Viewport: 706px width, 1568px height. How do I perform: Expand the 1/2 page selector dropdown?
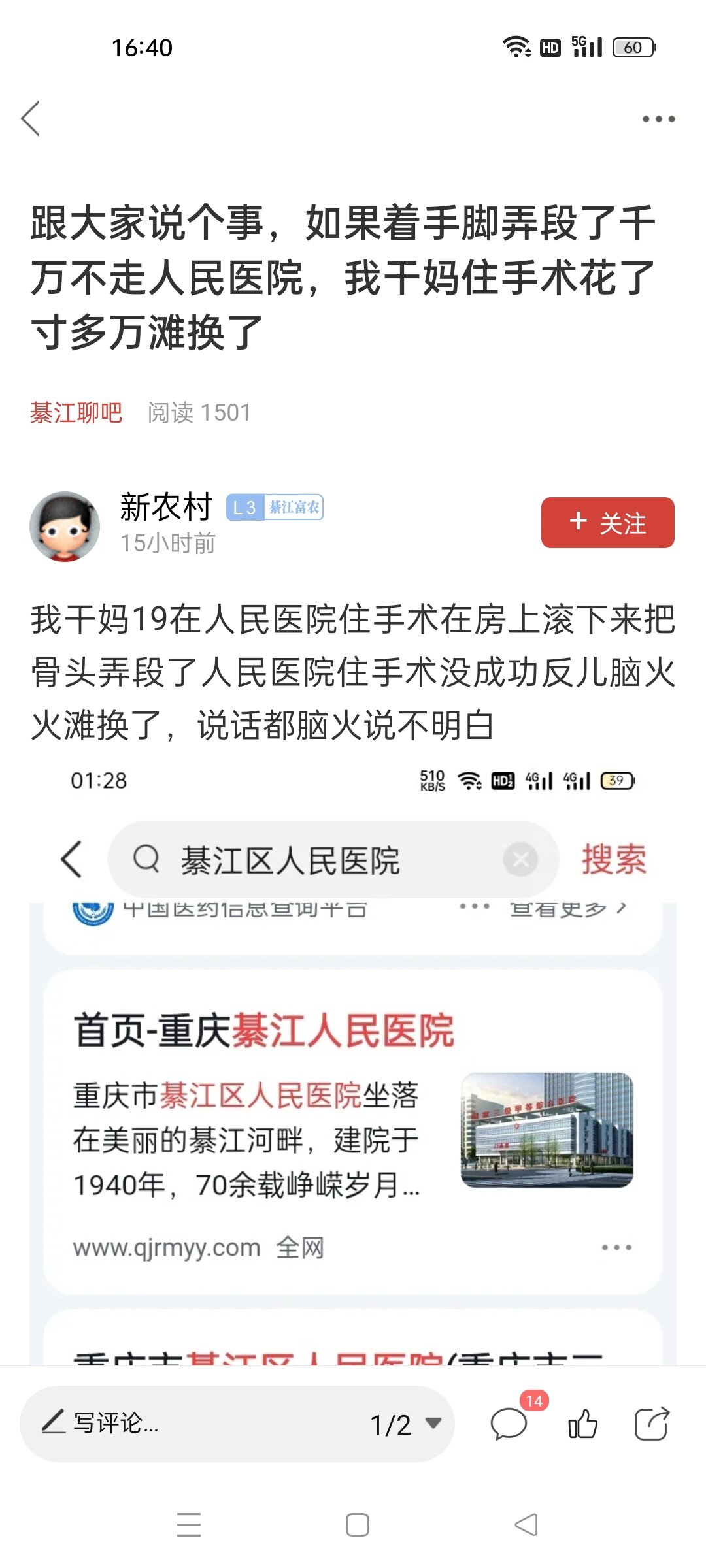click(406, 1424)
